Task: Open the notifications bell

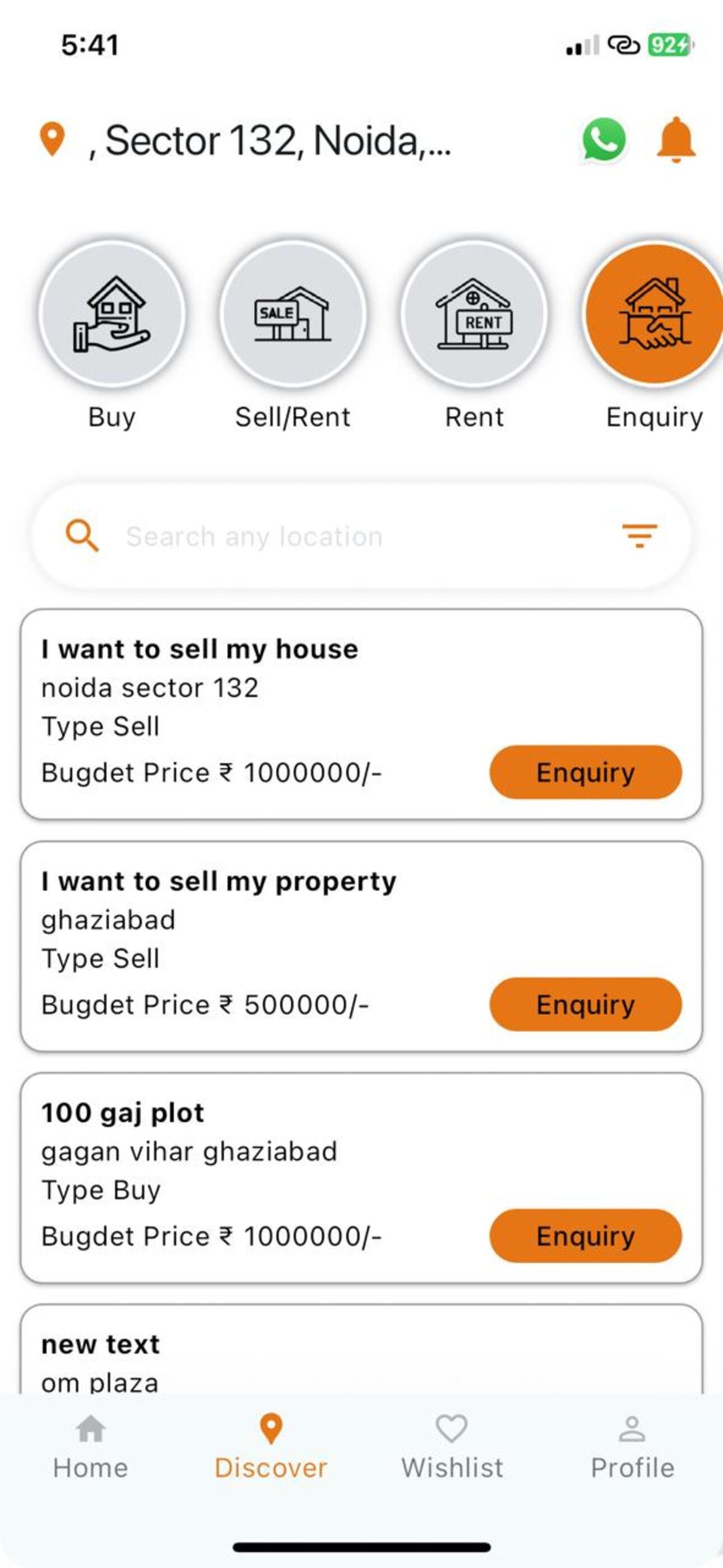Action: tap(676, 140)
